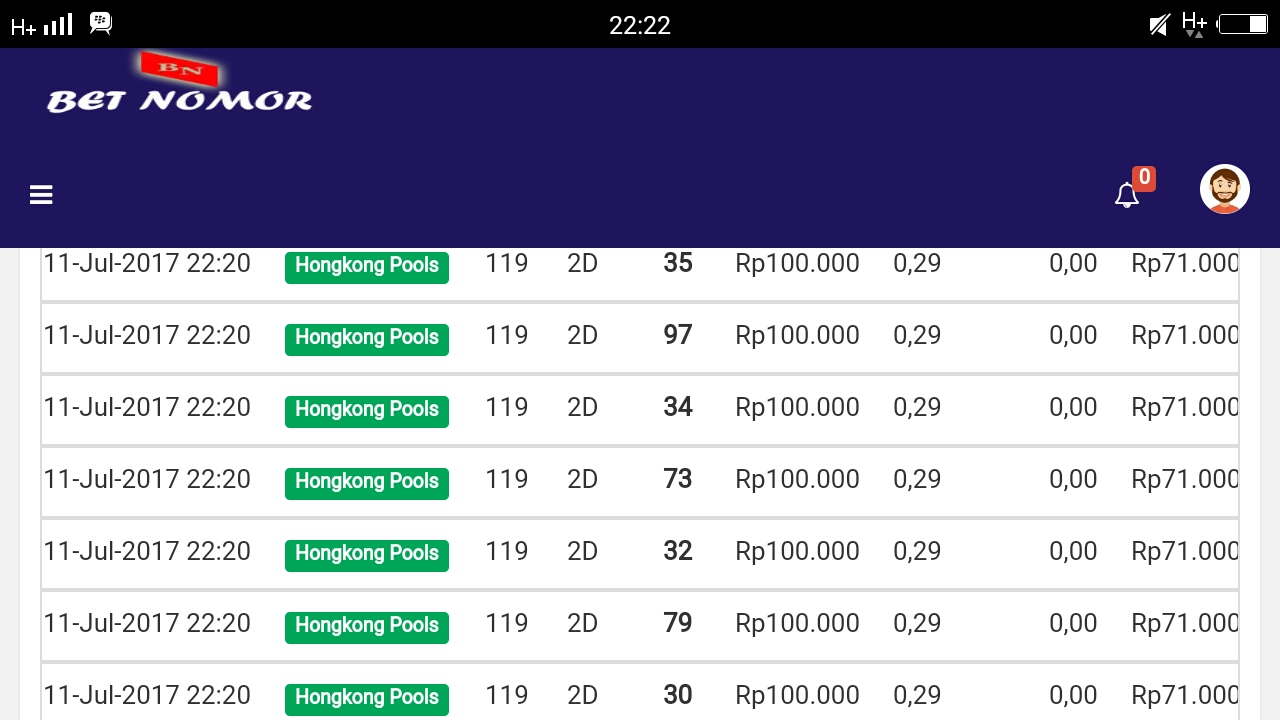The height and width of the screenshot is (720, 1280).
Task: Open the hamburger navigation menu
Action: point(41,195)
